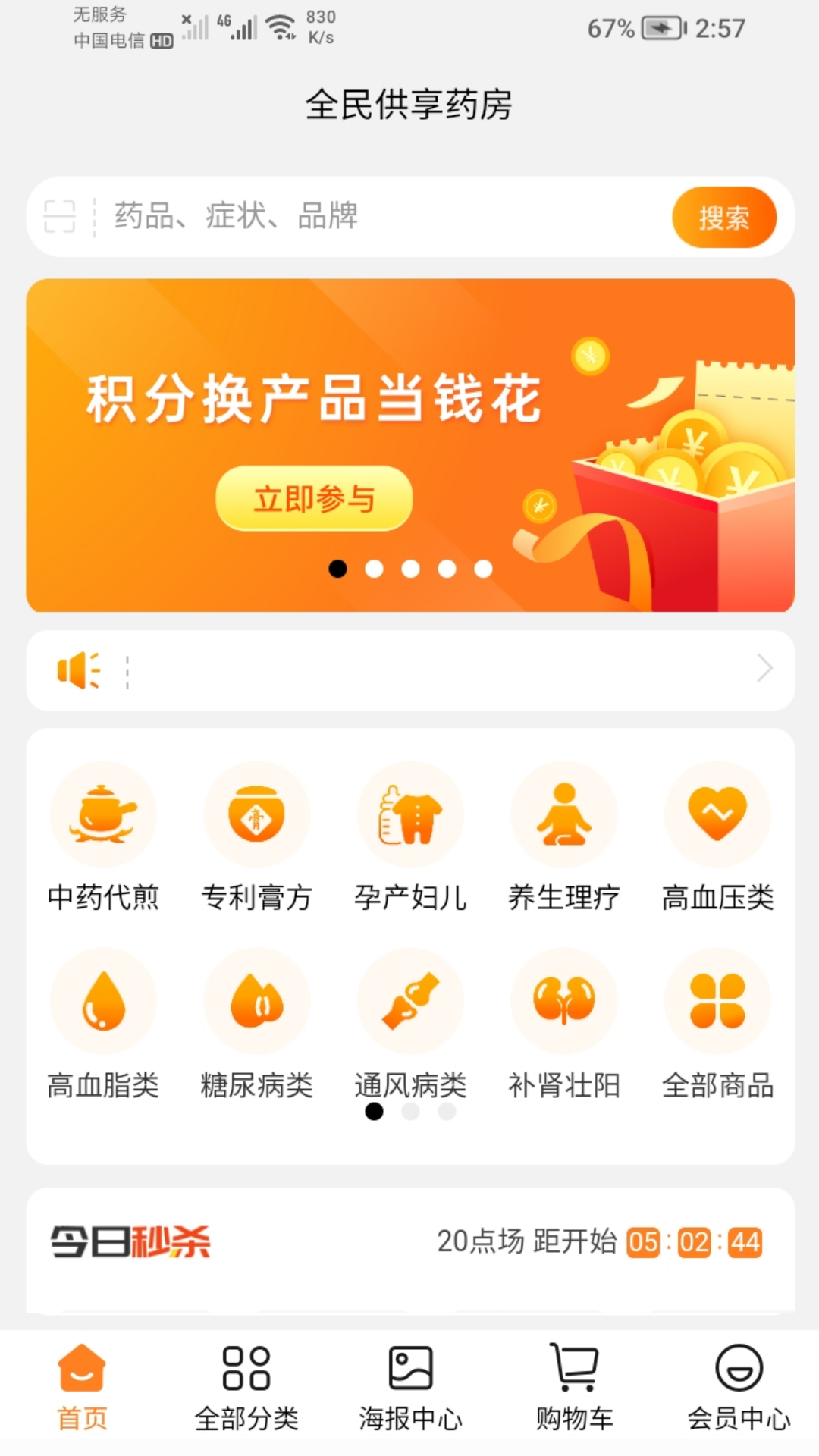Open the 孕产妇儿 baby category icon
This screenshot has width=819, height=1456.
(410, 814)
